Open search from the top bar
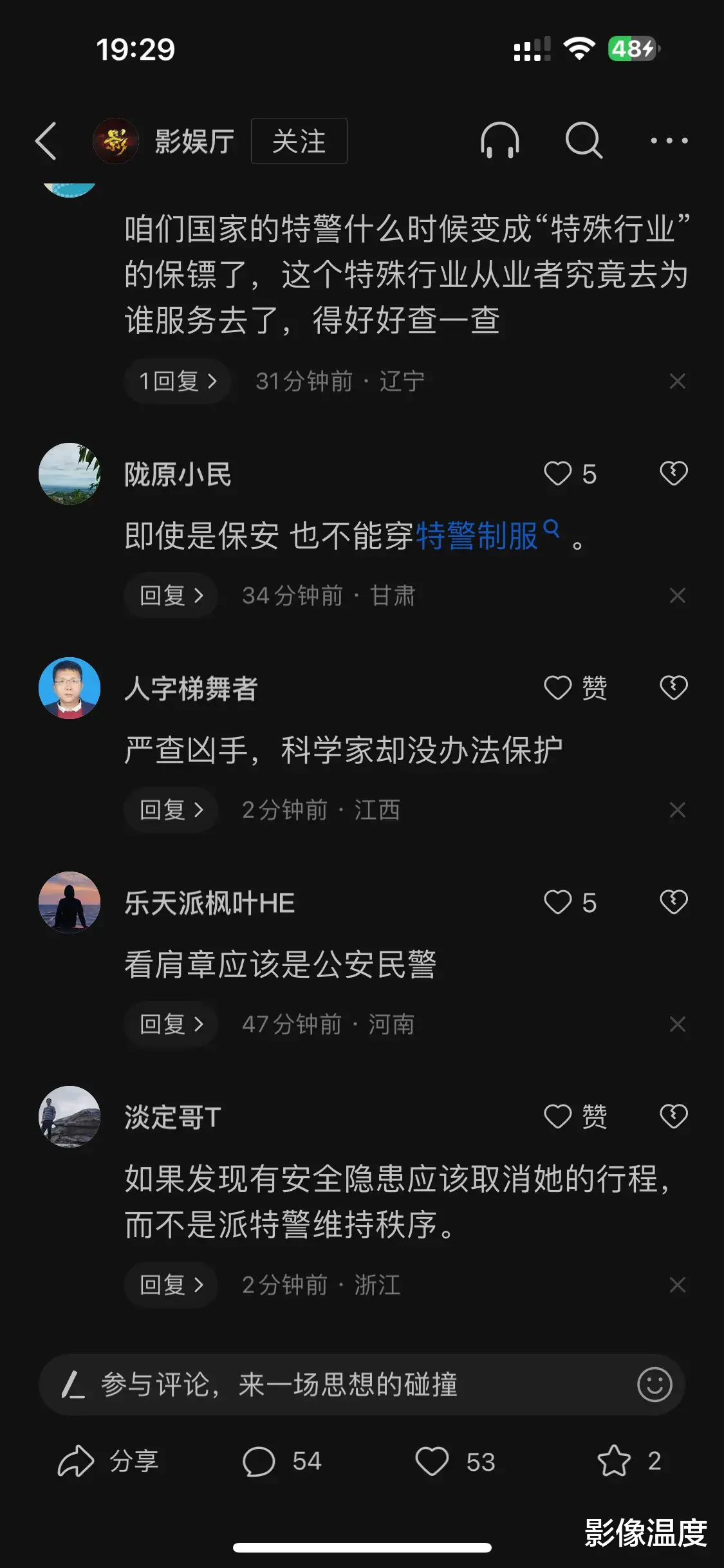The width and height of the screenshot is (724, 1568). pyautogui.click(x=583, y=140)
